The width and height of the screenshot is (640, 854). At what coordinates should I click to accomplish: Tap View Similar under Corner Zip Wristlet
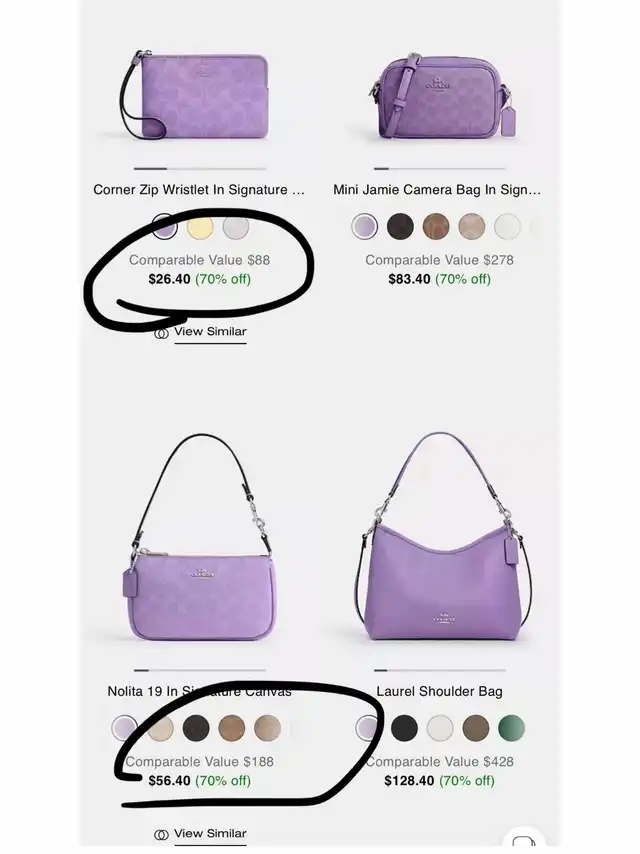(x=209, y=332)
